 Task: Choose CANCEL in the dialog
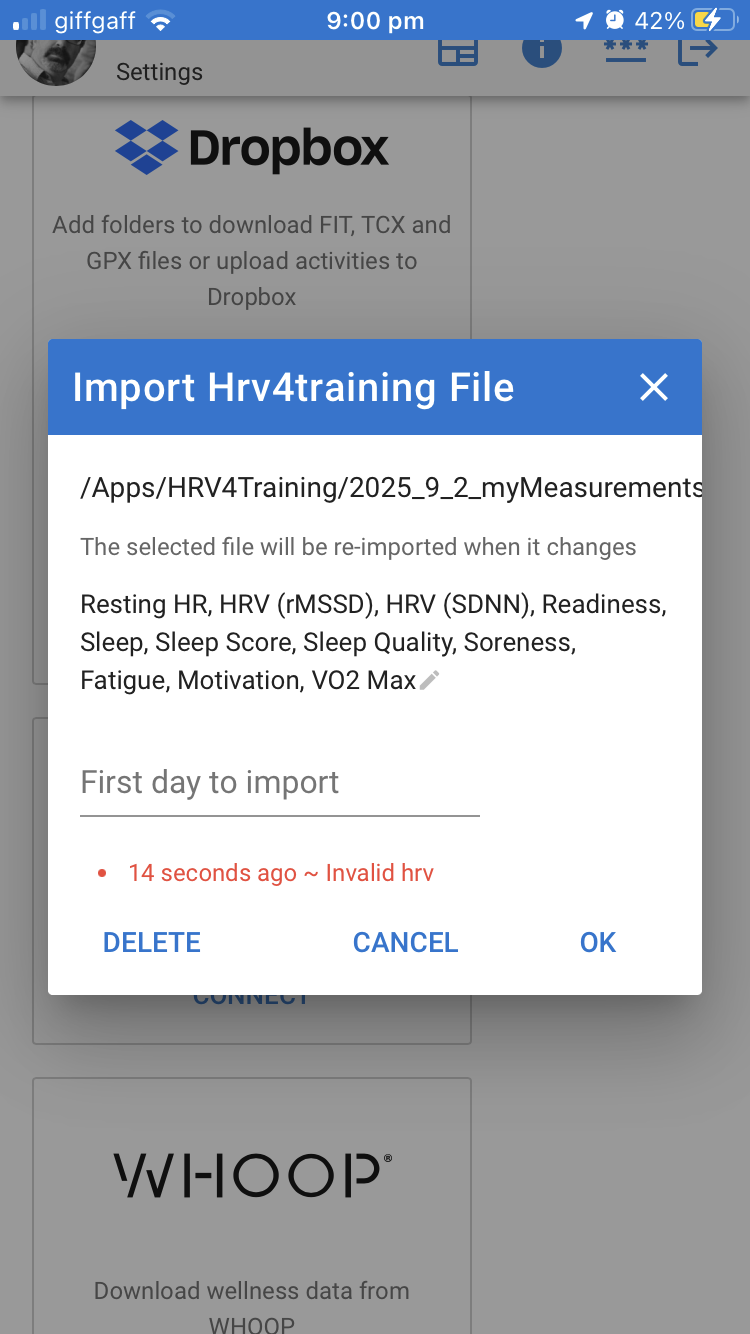point(406,942)
